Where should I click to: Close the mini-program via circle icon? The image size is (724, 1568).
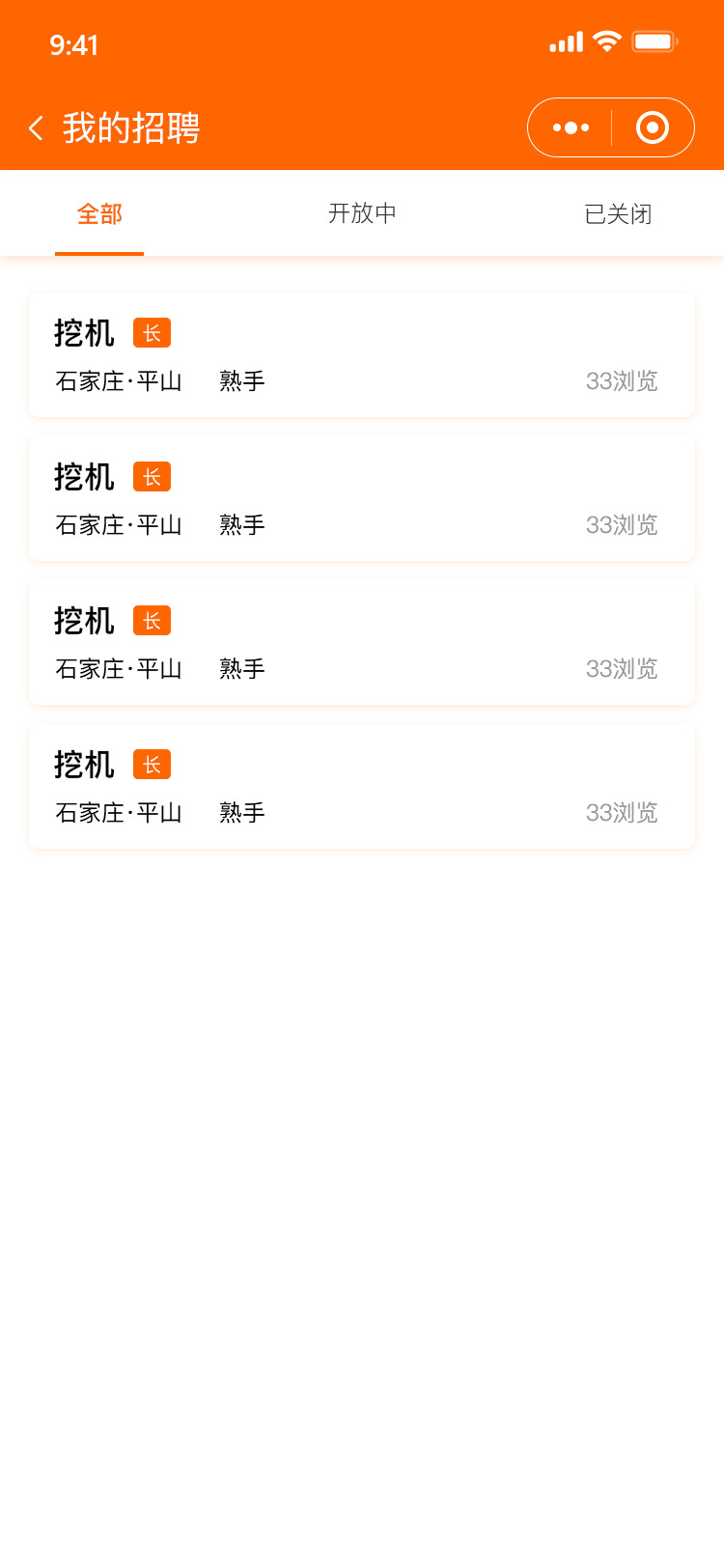[653, 127]
